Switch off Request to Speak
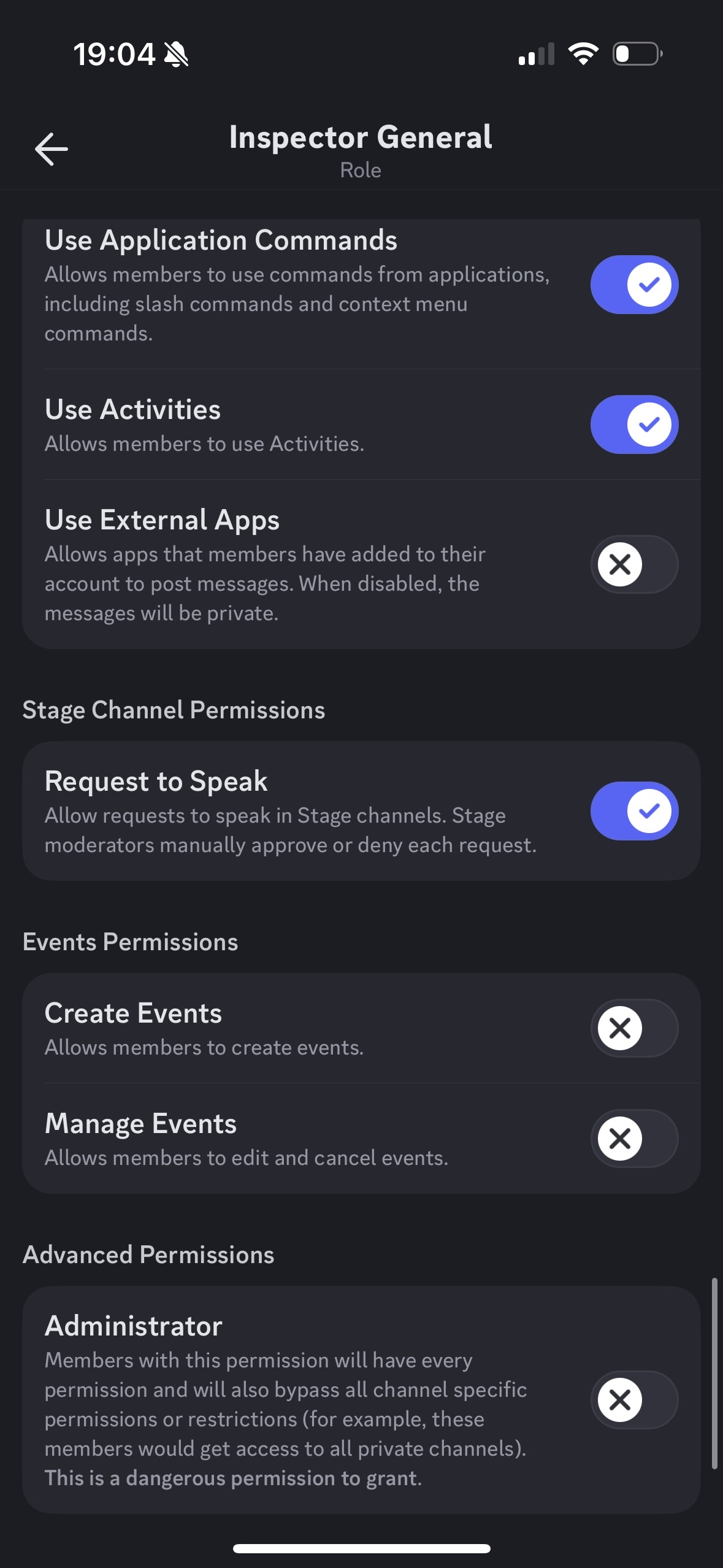Image resolution: width=723 pixels, height=1568 pixels. 634,811
